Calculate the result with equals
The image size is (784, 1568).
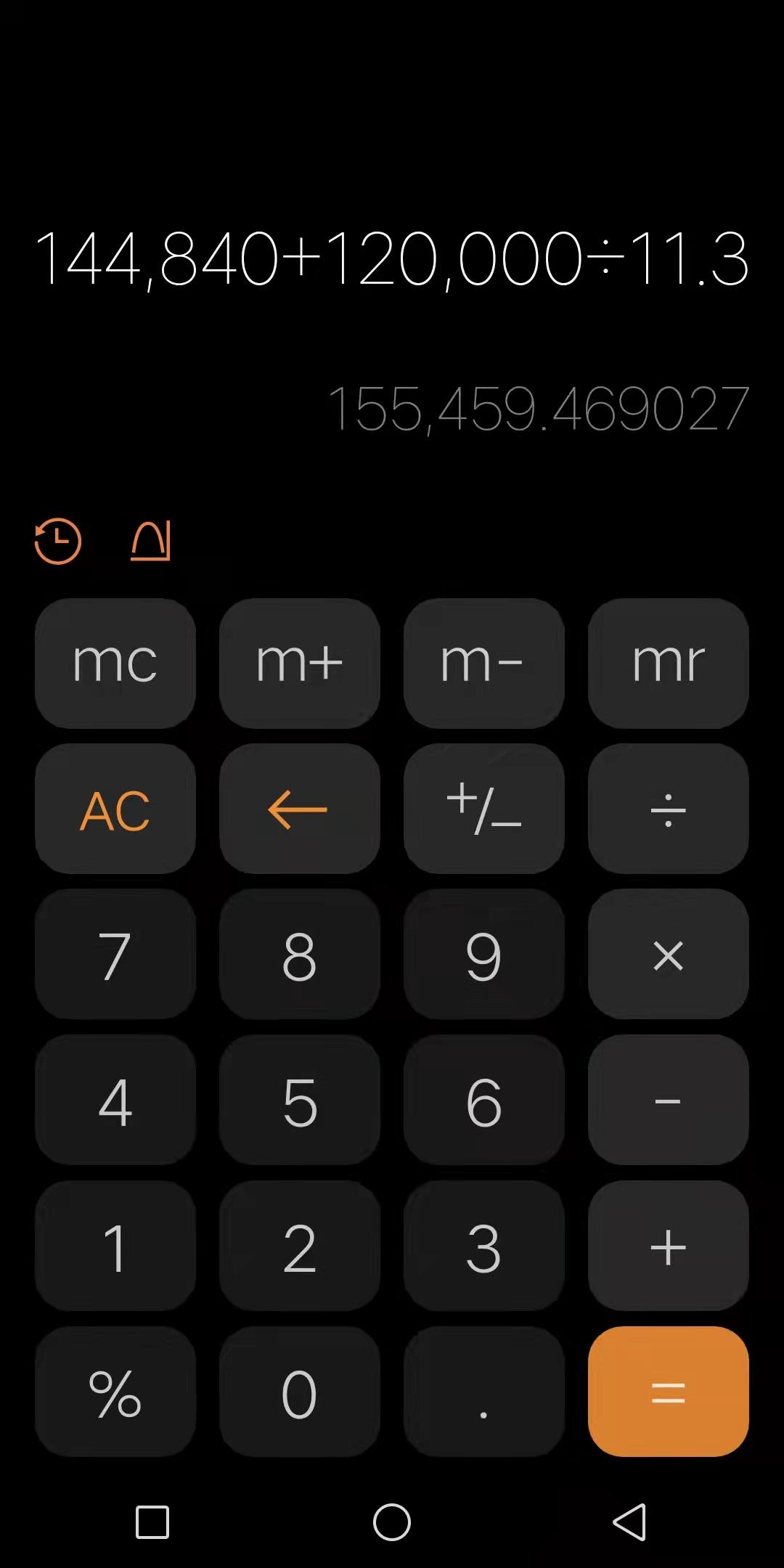668,1392
